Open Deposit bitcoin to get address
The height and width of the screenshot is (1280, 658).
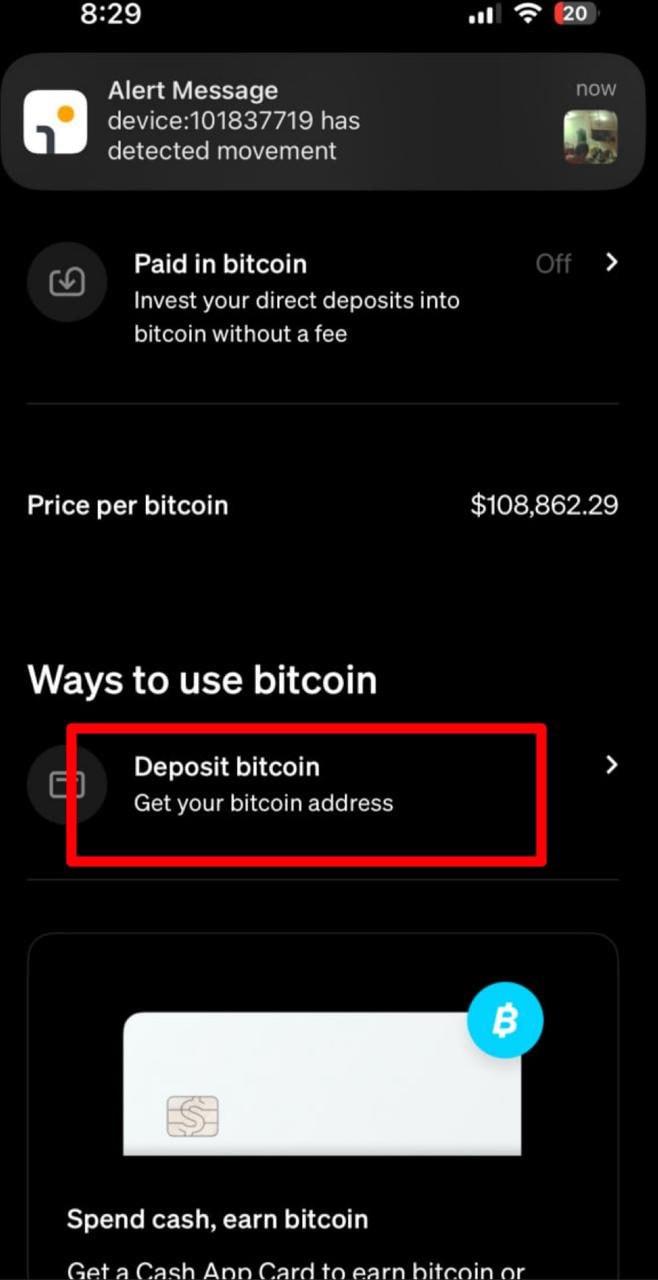click(320, 785)
